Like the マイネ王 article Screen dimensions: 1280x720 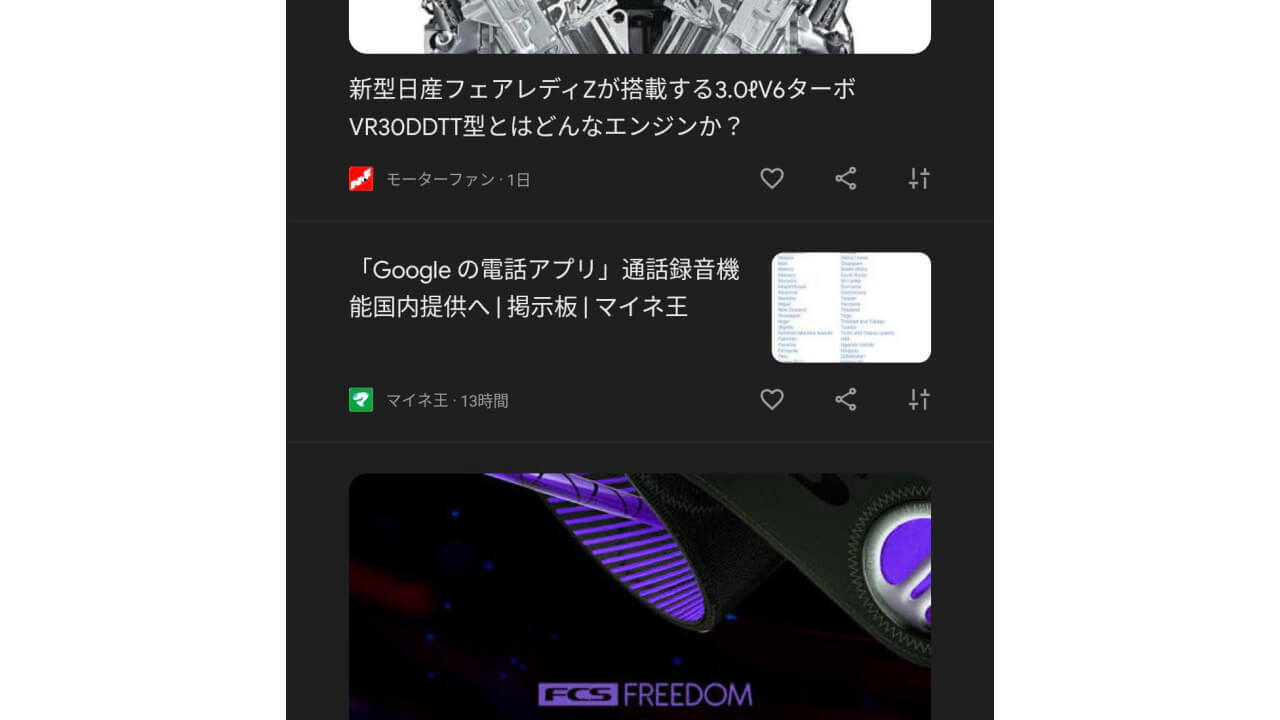pyautogui.click(x=771, y=400)
